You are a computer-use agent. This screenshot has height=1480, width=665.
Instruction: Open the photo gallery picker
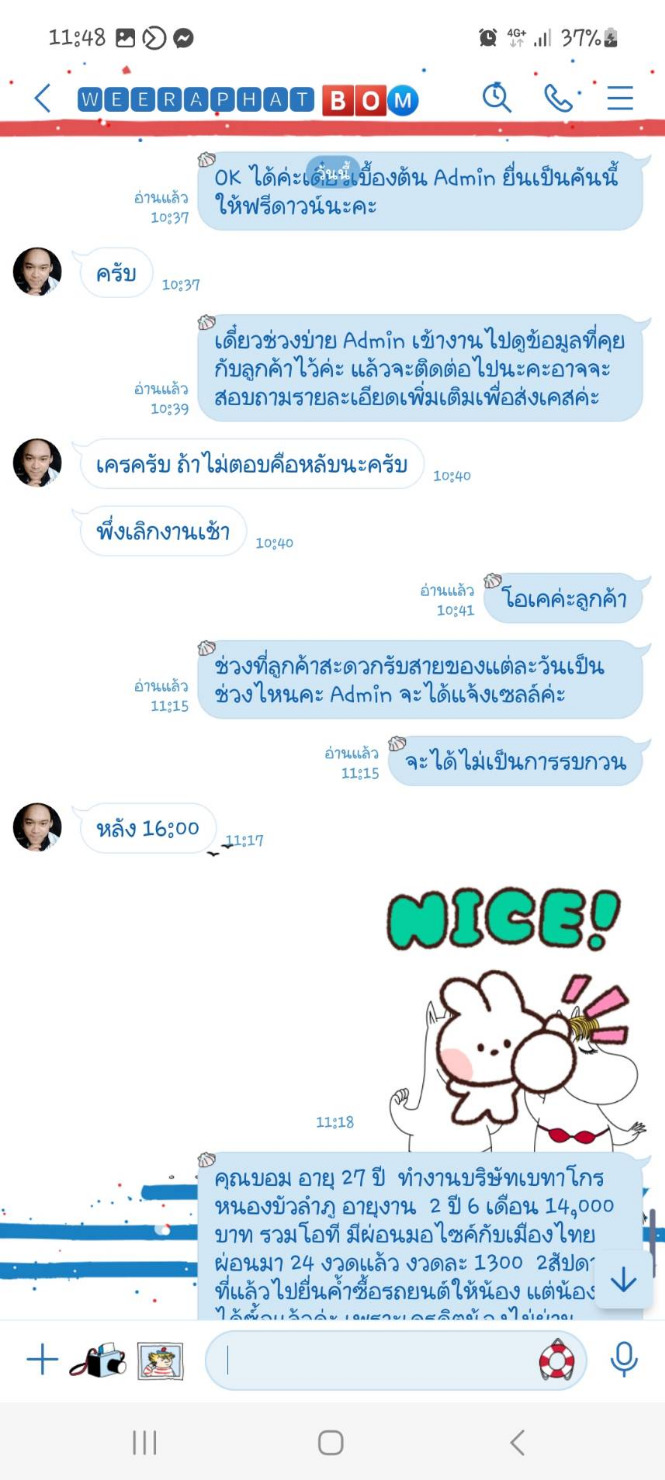coord(160,1360)
